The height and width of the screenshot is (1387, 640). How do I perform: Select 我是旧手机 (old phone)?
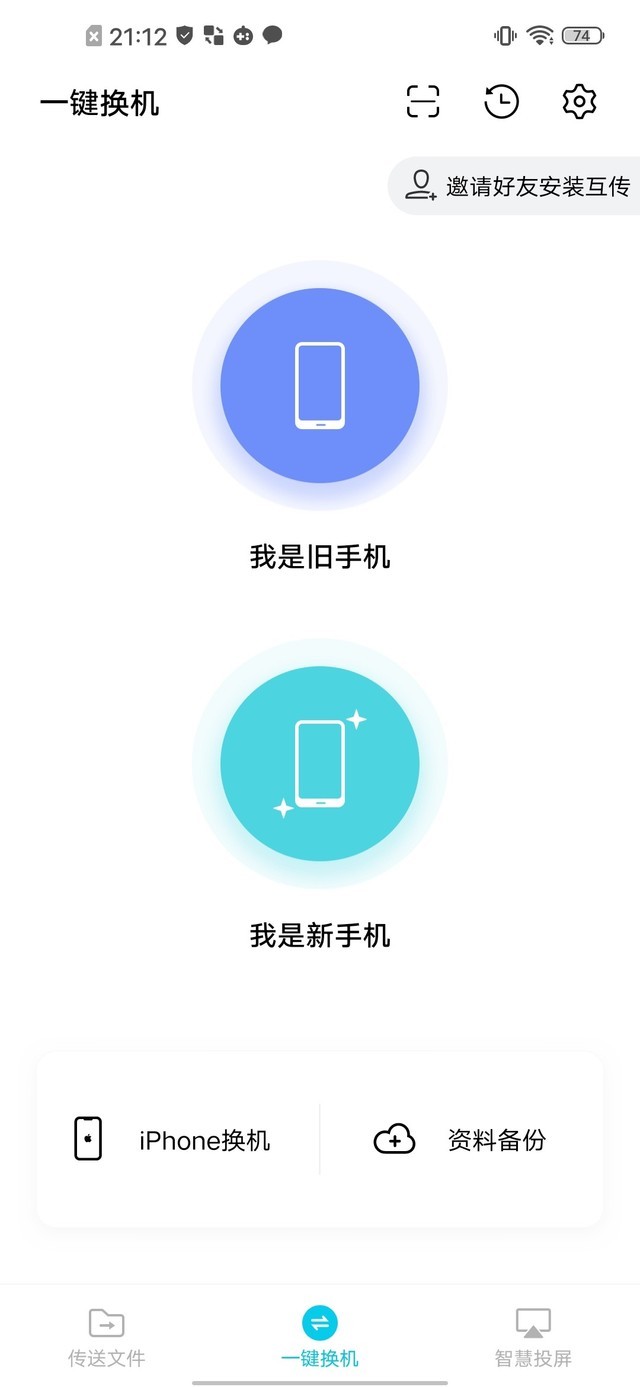pyautogui.click(x=320, y=386)
